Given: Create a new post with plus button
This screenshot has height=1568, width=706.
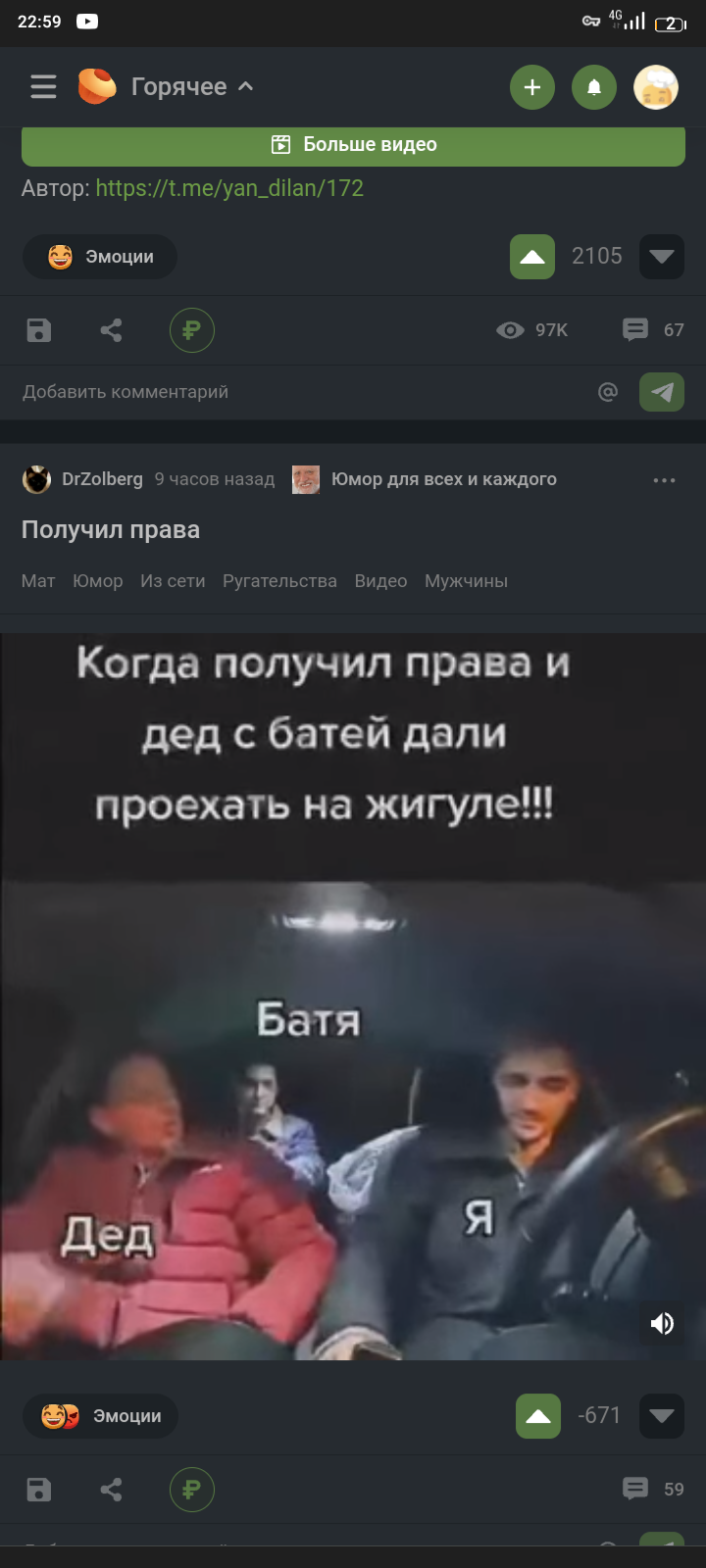Looking at the screenshot, I should [x=532, y=87].
